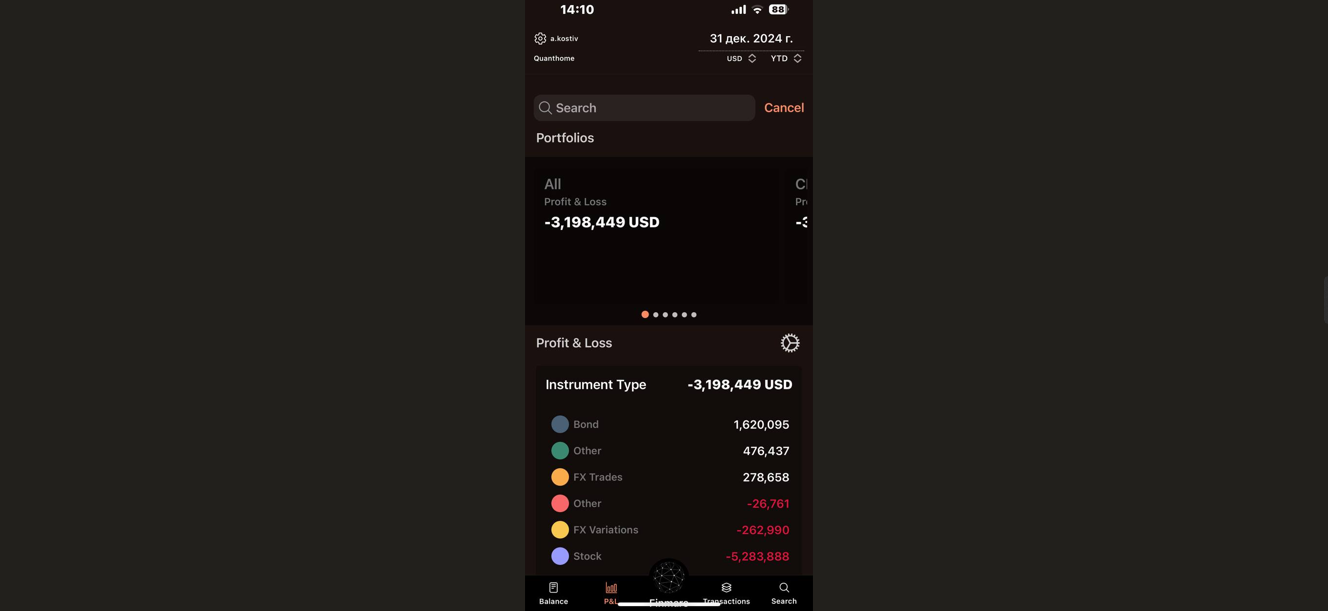Go to the Search tab
This screenshot has height=611, width=1328.
[784, 593]
